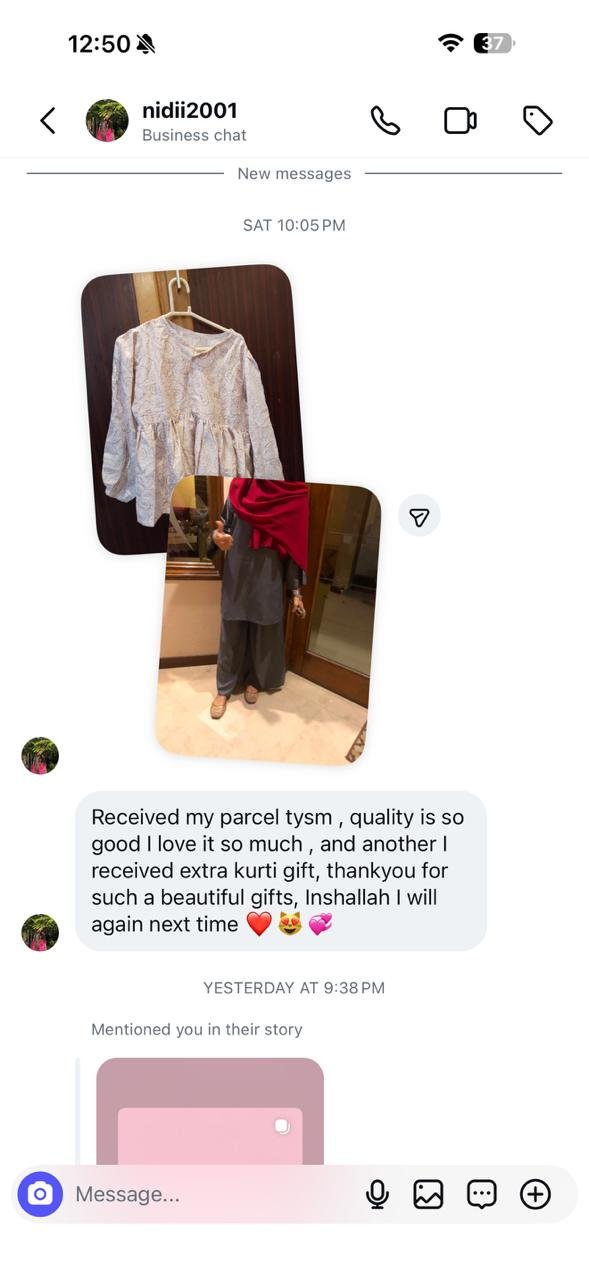
Task: Open more options with the plus icon
Action: pyautogui.click(x=536, y=1194)
